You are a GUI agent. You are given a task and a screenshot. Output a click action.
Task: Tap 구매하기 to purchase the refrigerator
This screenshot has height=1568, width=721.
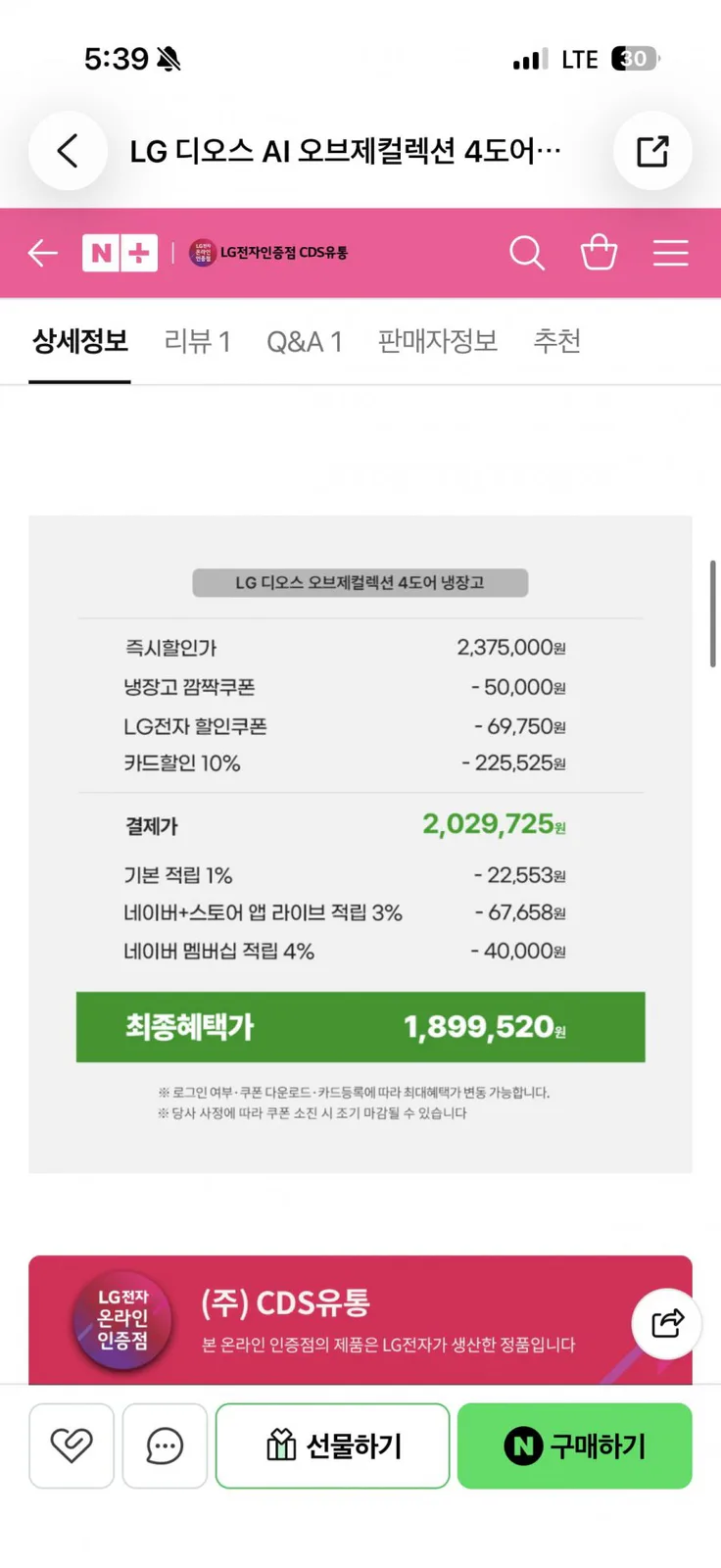click(575, 1445)
